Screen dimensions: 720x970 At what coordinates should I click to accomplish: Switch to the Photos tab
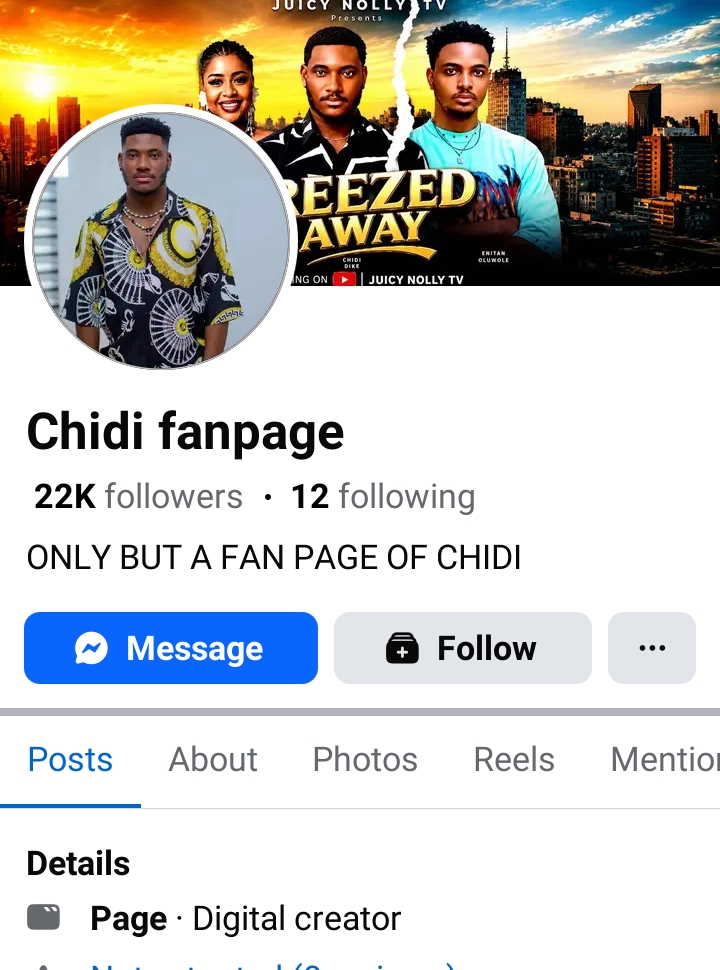365,759
